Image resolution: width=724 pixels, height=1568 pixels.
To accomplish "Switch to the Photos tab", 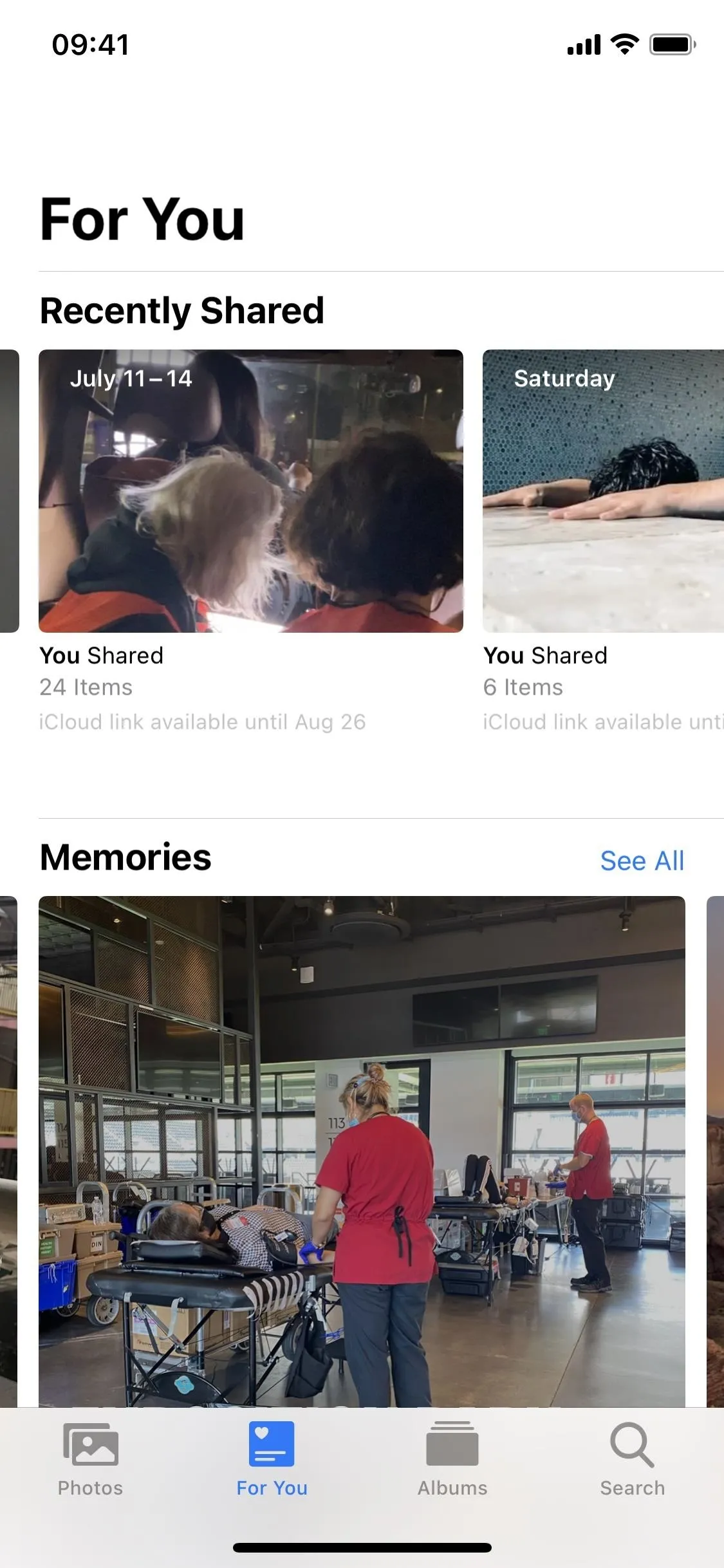I will 90,1459.
